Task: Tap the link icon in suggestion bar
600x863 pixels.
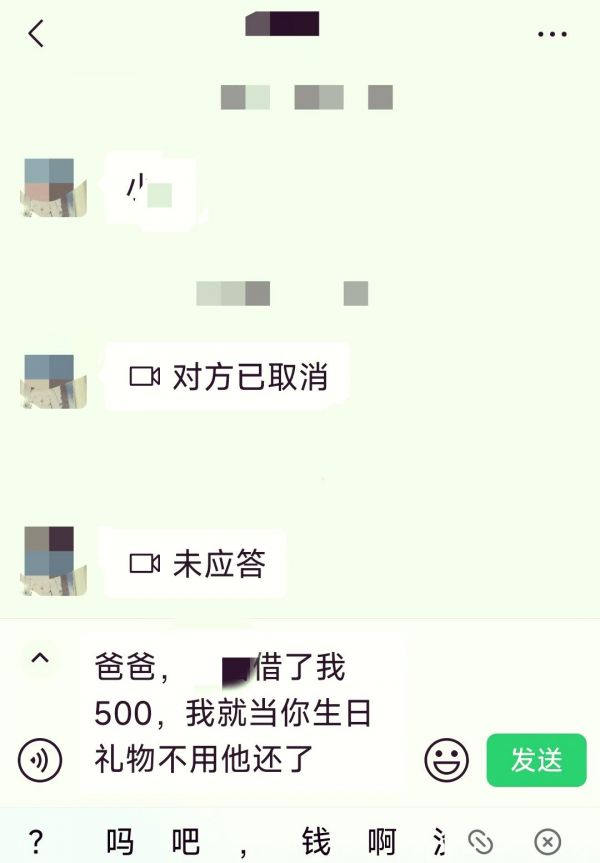Action: 481,842
